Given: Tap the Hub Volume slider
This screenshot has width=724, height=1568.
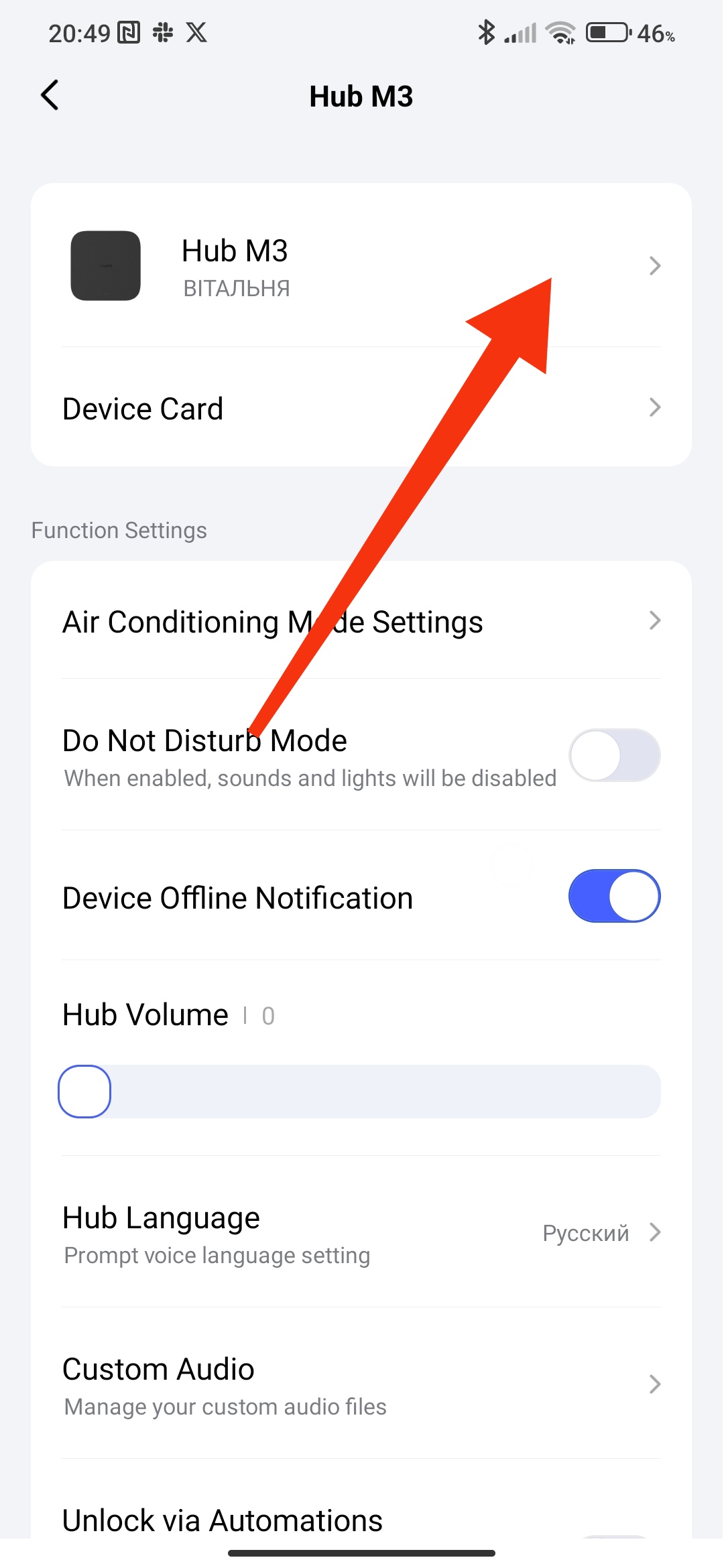Looking at the screenshot, I should click(x=361, y=1091).
